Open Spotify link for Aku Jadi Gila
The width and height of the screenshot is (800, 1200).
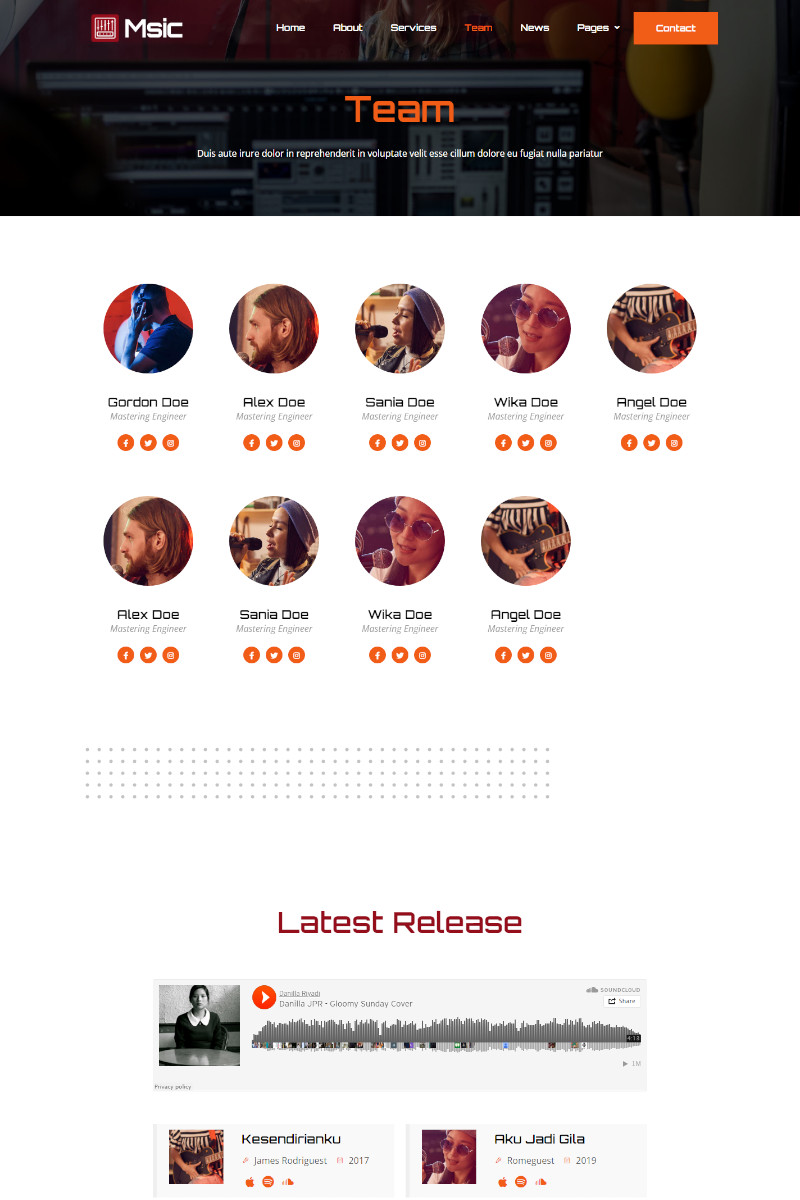coord(521,1182)
